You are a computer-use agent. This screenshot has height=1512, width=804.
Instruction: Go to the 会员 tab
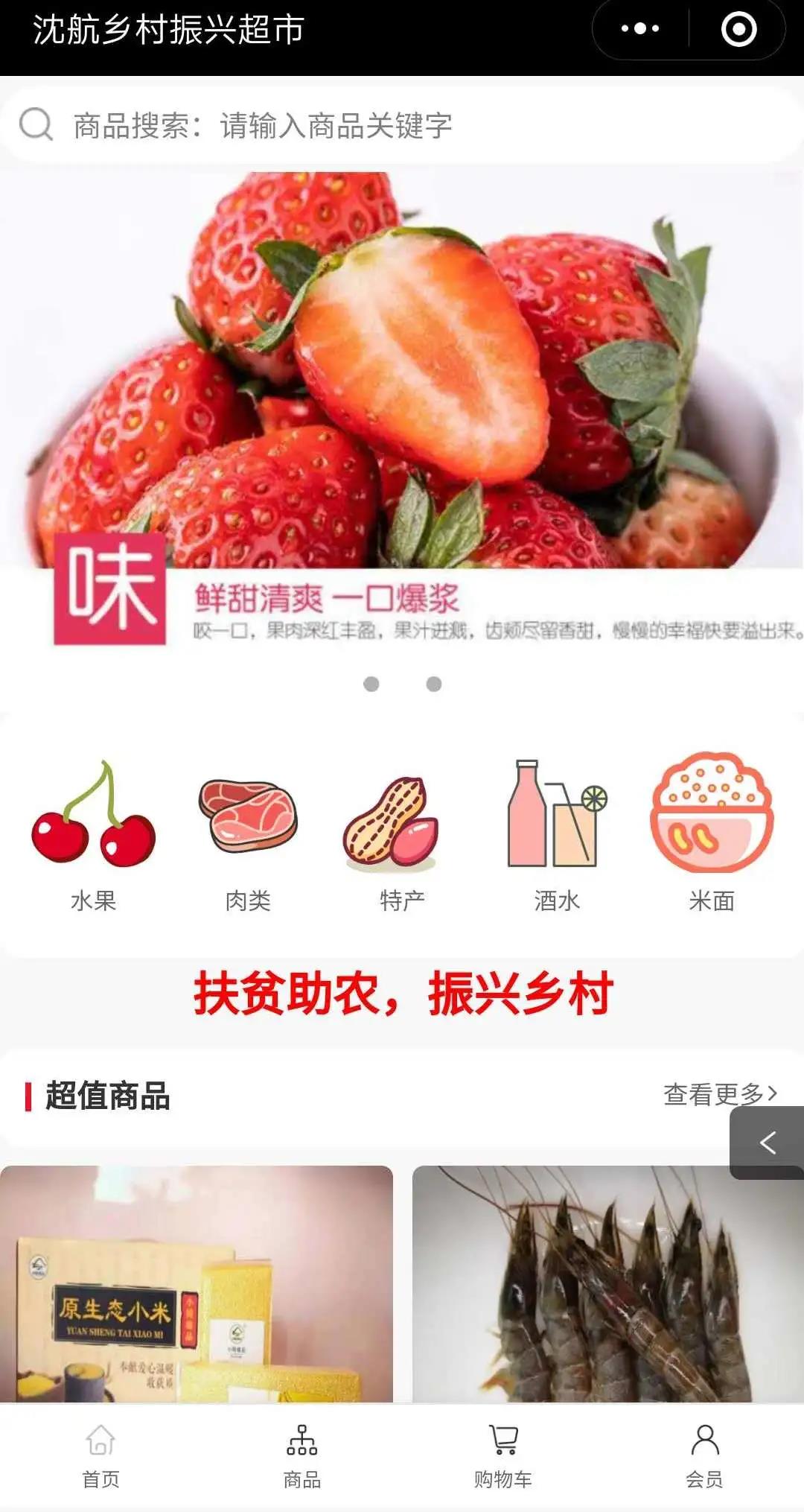[x=704, y=1455]
